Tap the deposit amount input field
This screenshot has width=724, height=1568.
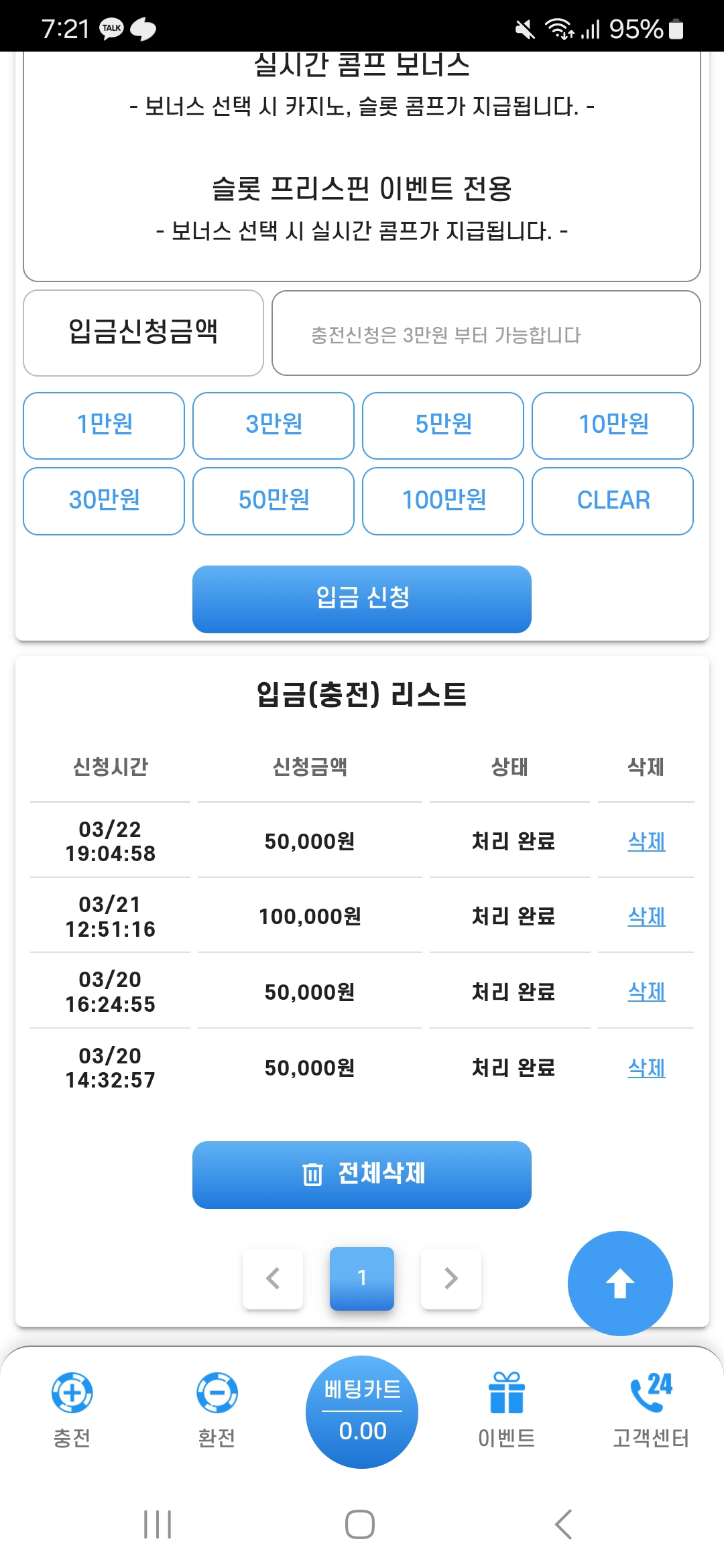[x=486, y=334]
